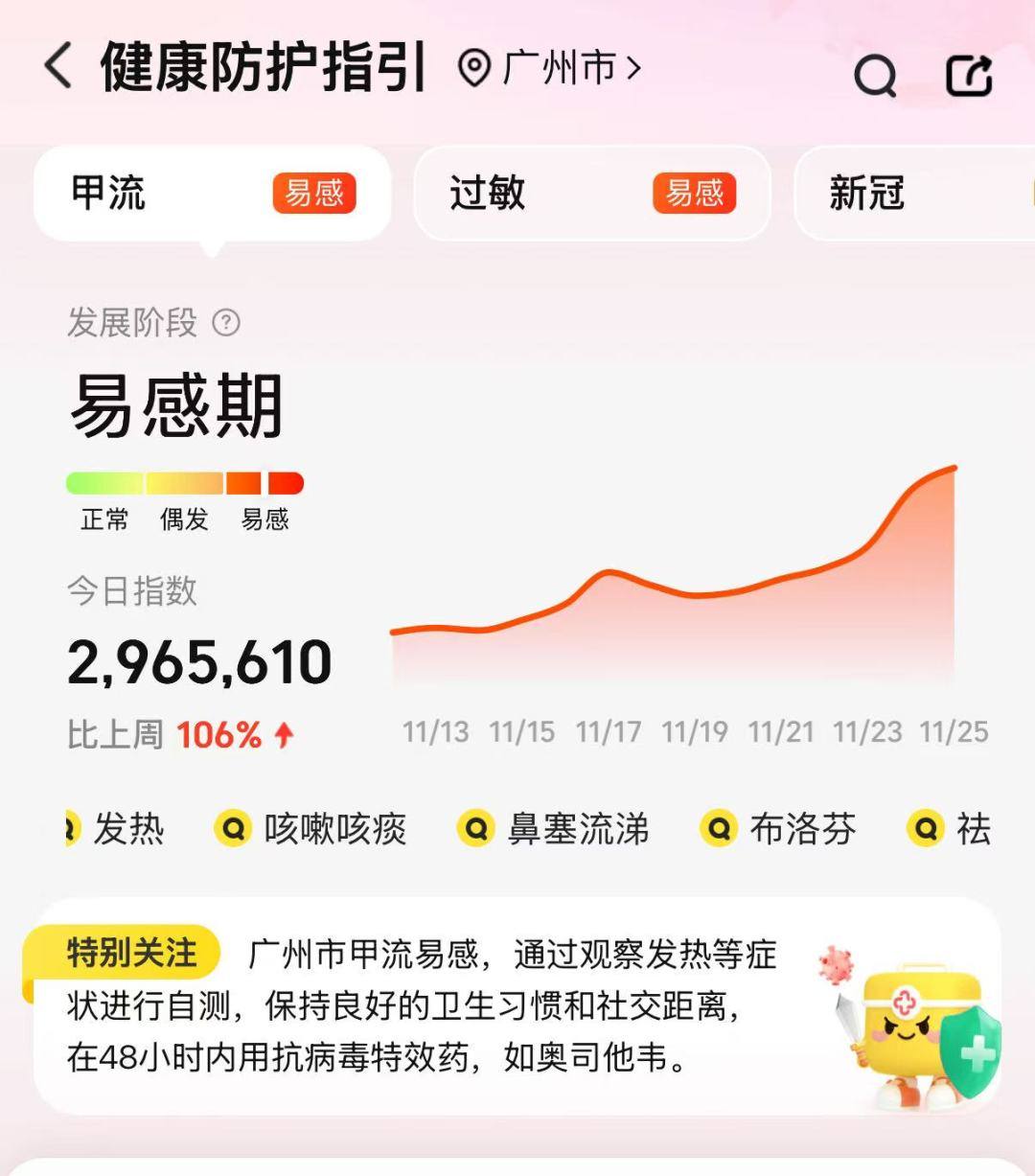Search for 布洛芬 via chip
This screenshot has width=1035, height=1176.
pos(778,828)
